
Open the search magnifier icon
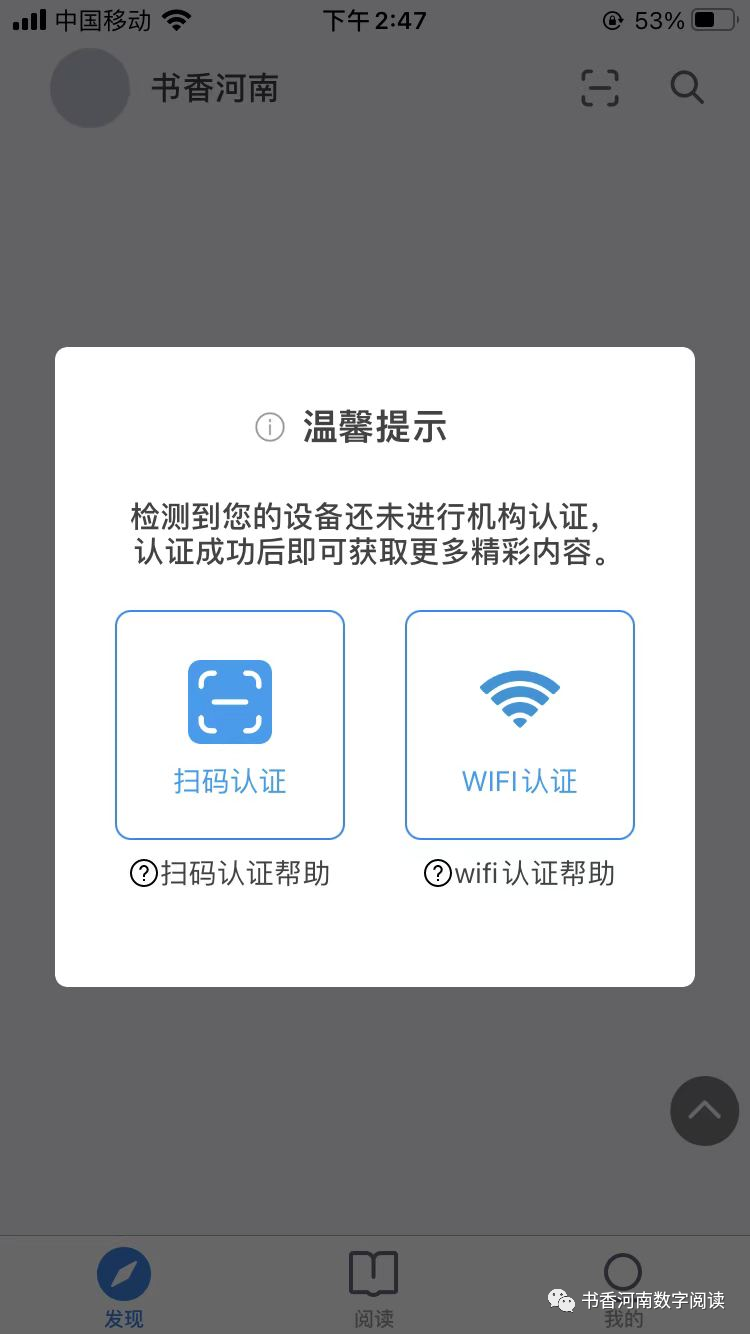[x=687, y=88]
